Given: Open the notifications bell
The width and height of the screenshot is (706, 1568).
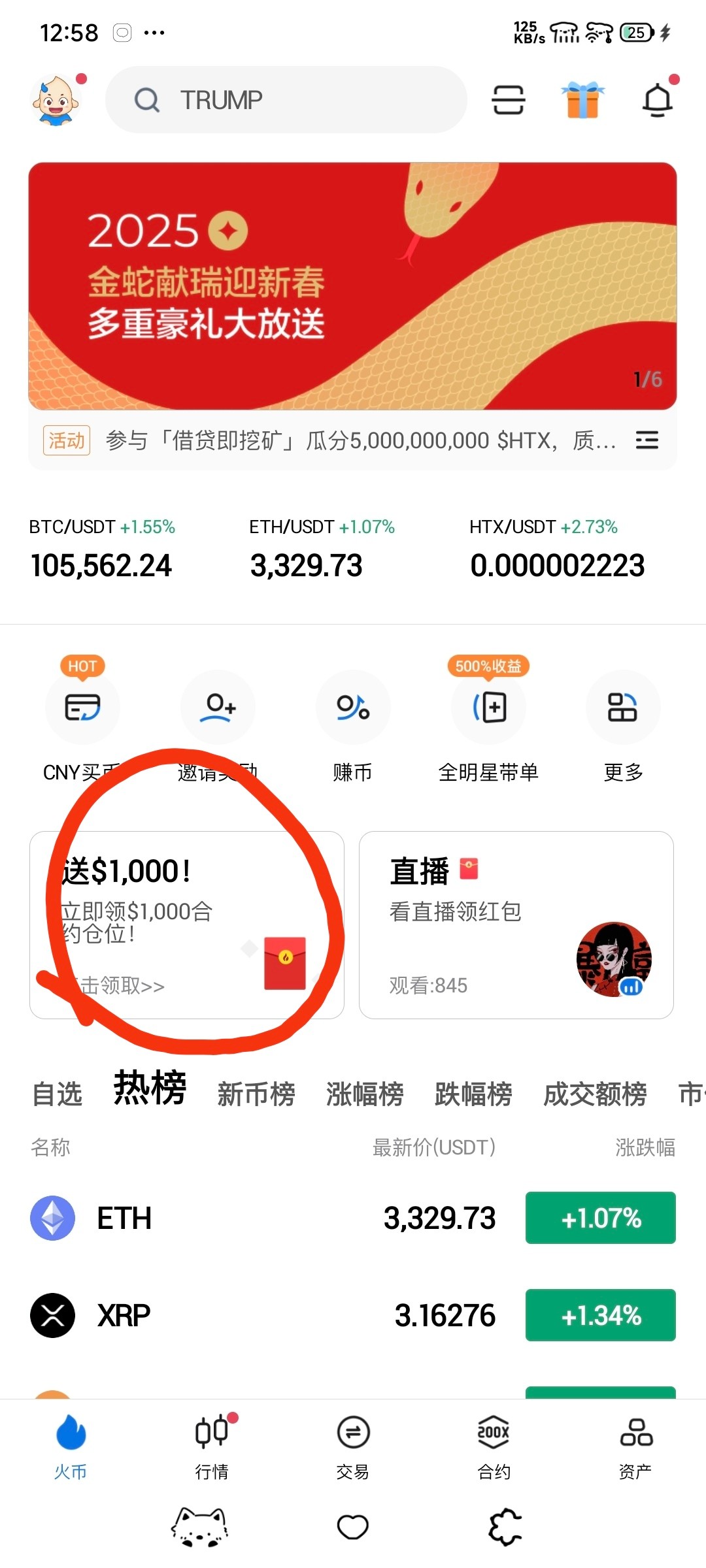Looking at the screenshot, I should (x=658, y=100).
